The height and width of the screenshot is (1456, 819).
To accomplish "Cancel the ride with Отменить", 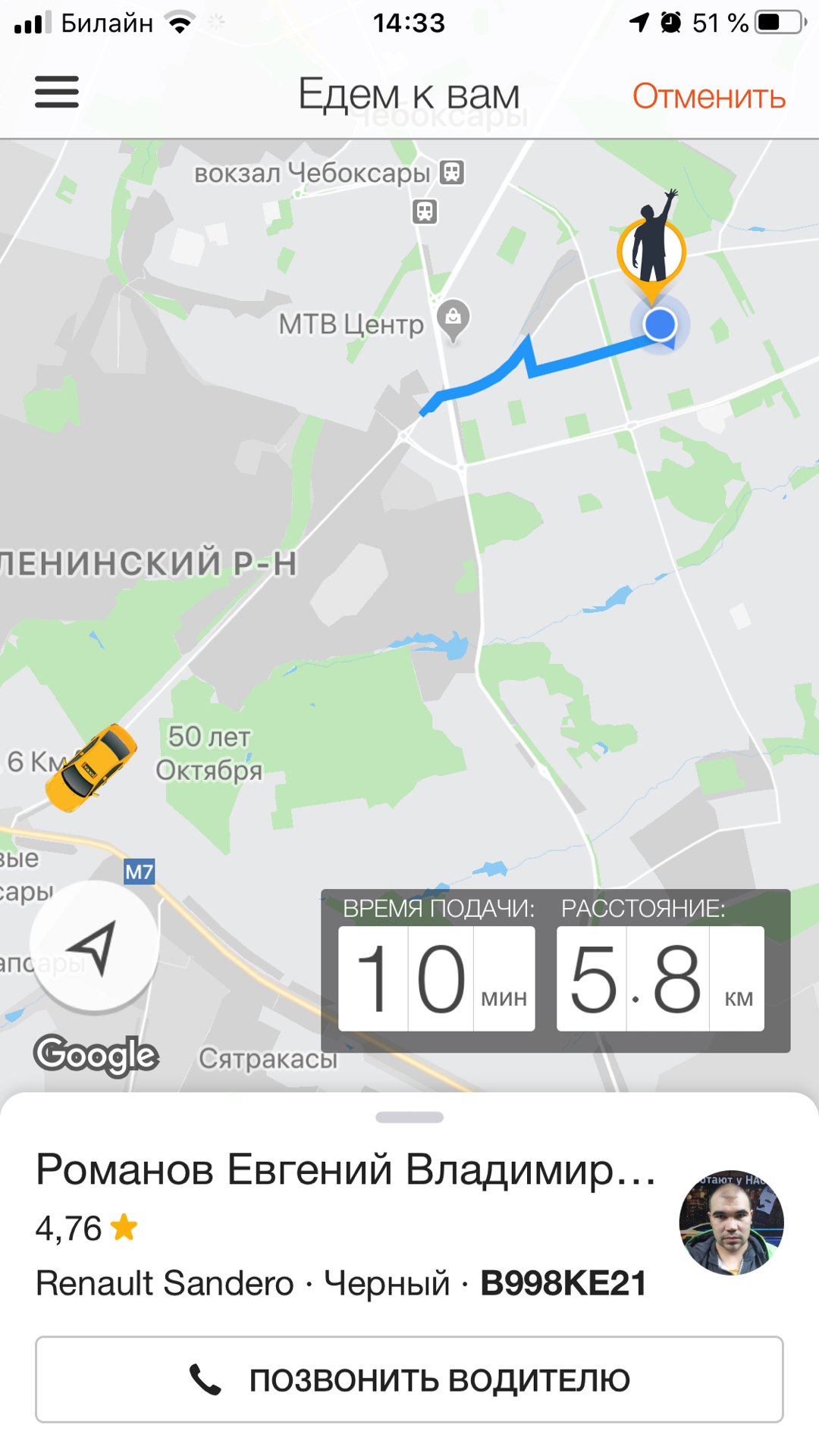I will (x=708, y=96).
